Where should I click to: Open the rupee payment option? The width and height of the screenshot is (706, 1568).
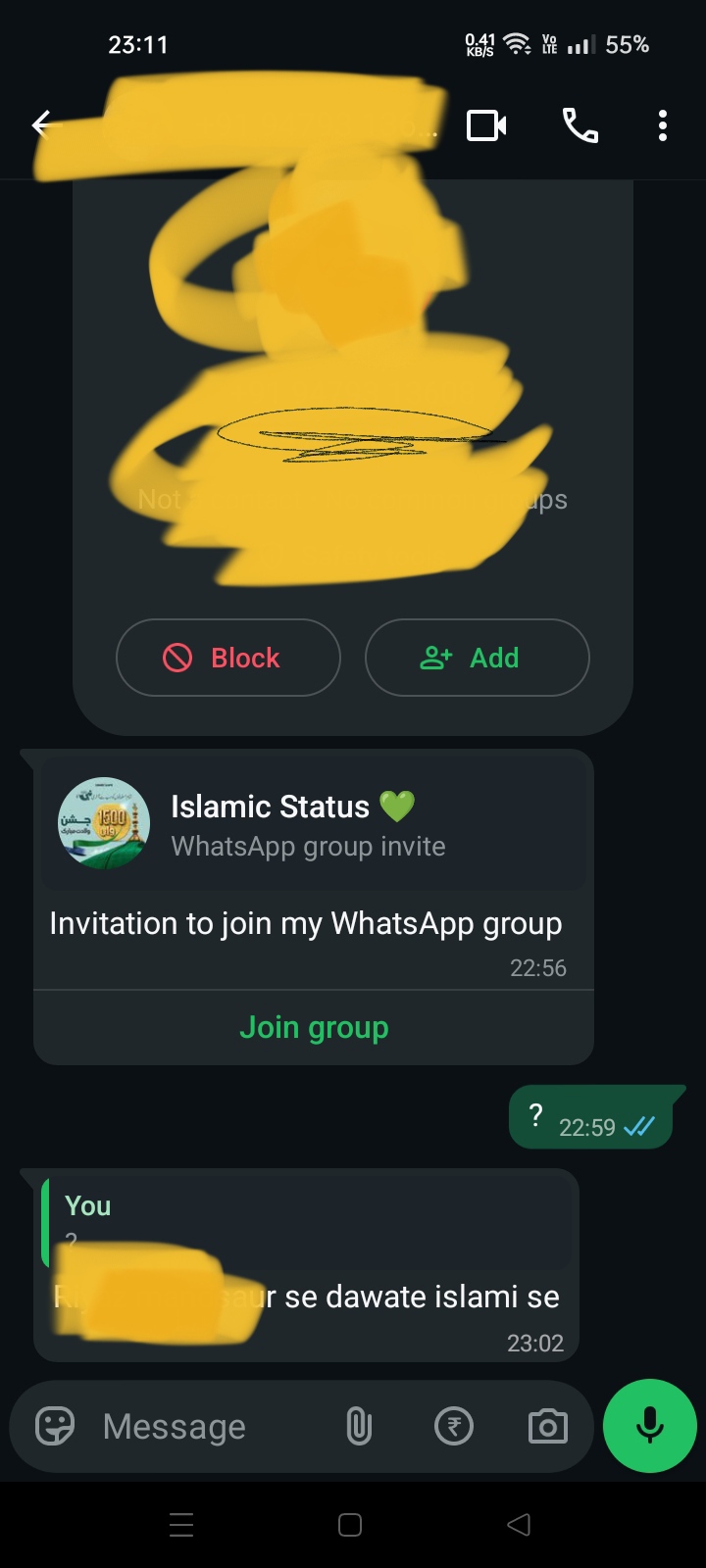click(454, 1426)
